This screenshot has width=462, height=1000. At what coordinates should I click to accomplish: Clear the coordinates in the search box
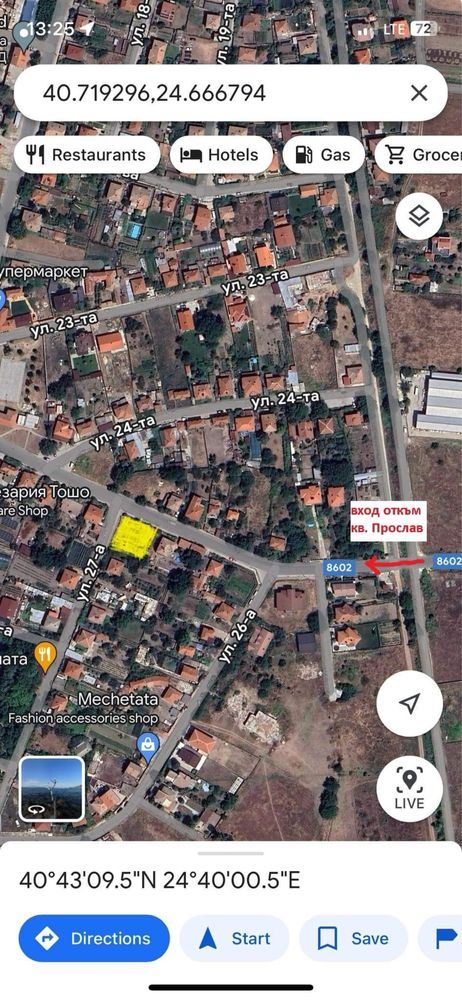[x=419, y=93]
